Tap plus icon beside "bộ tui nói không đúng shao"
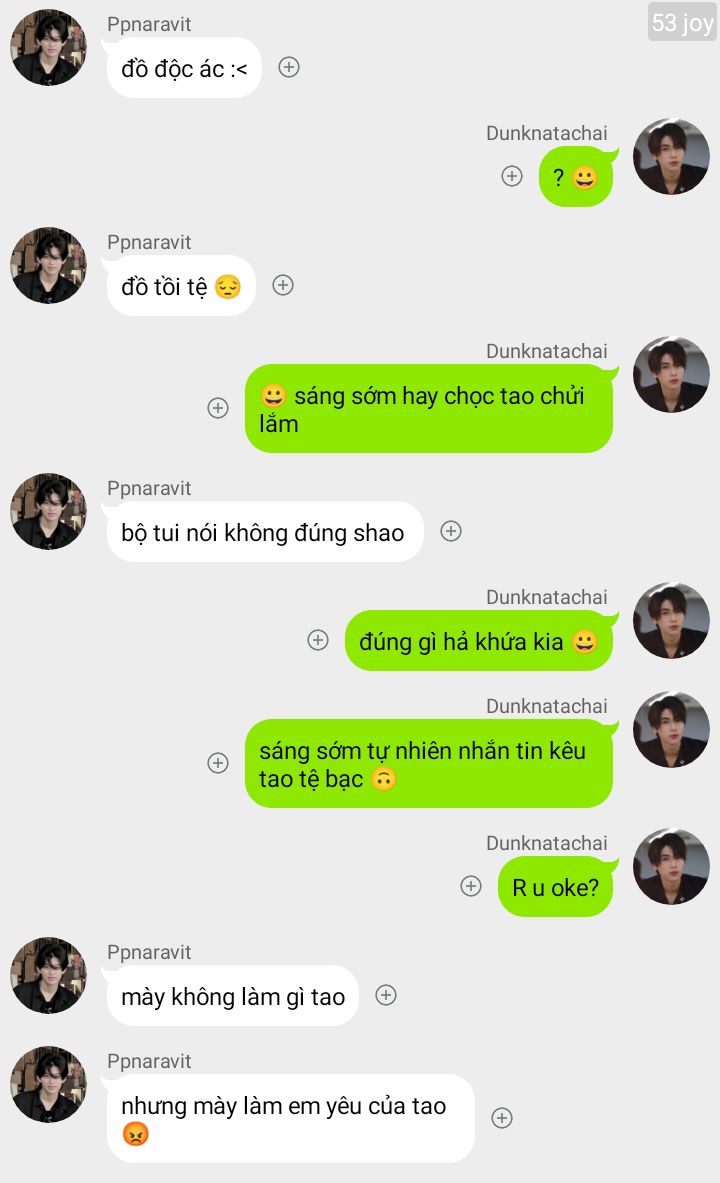Screen dimensions: 720x1183 click(x=451, y=531)
